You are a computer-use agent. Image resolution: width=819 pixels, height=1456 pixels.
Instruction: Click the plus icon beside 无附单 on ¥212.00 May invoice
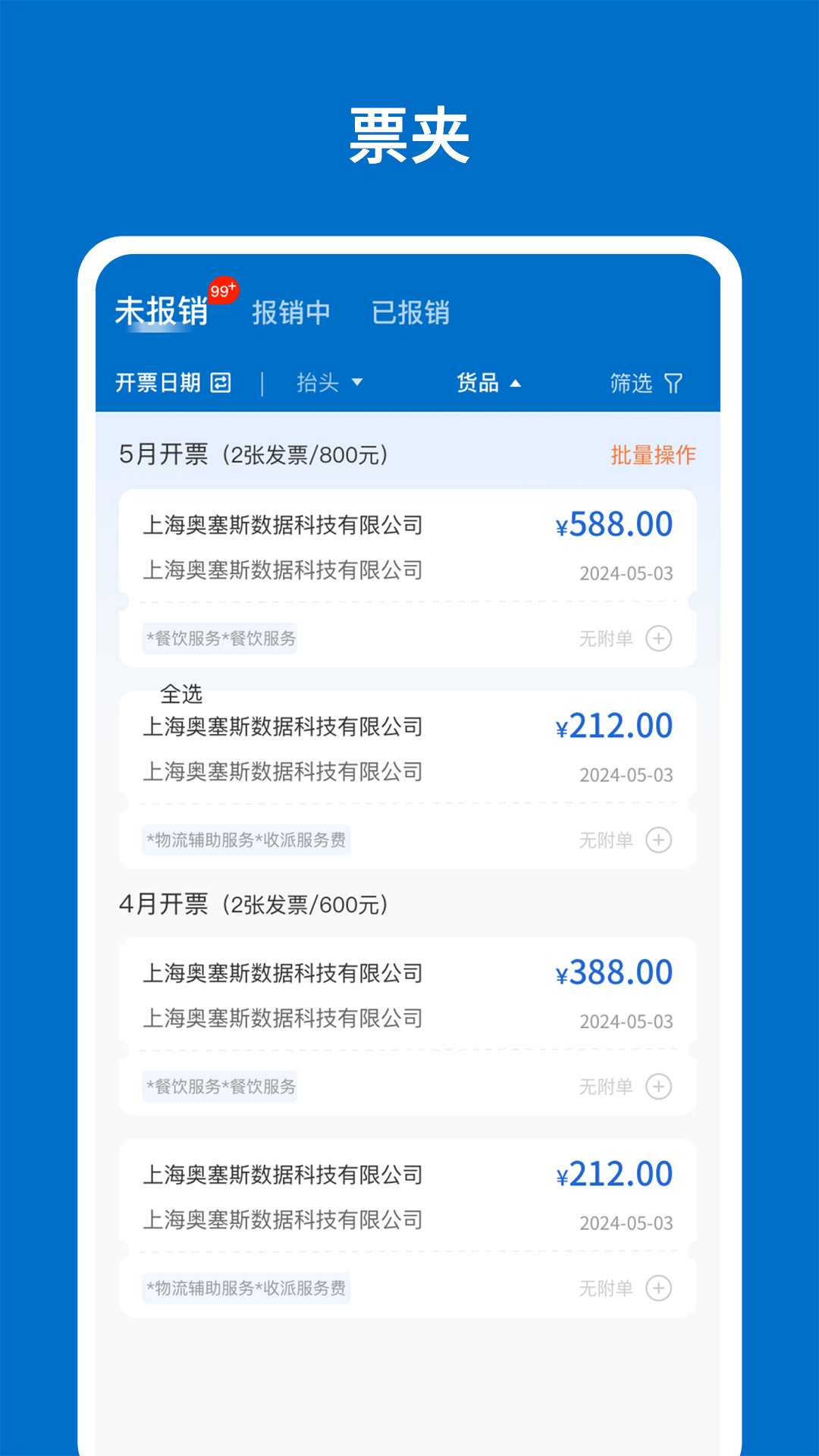659,840
